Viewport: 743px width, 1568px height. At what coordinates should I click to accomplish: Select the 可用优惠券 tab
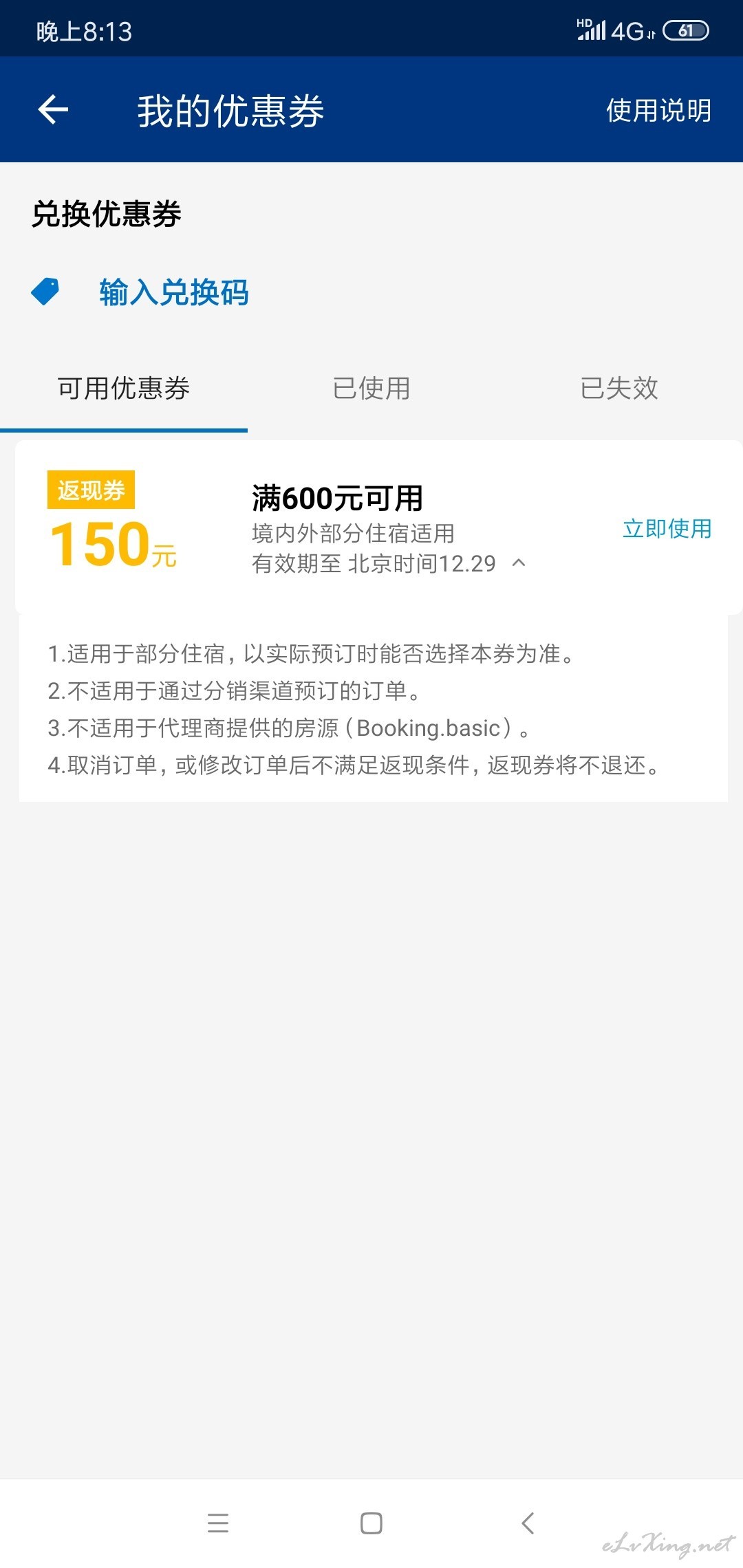[x=124, y=389]
